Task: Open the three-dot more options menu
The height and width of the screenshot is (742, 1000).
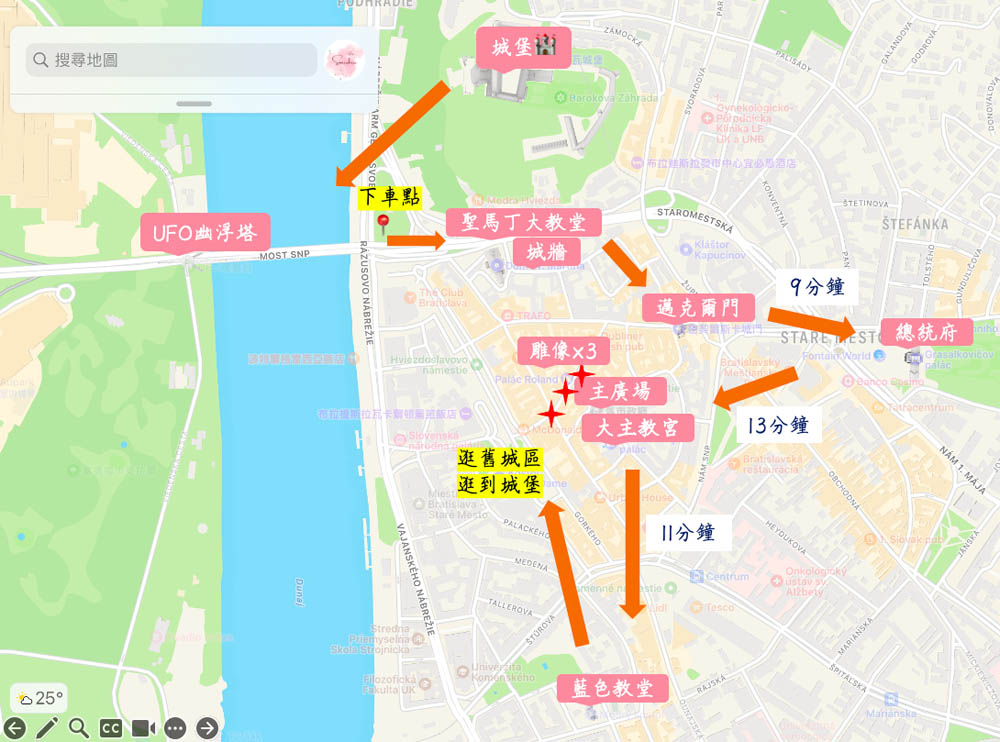Action: [176, 728]
